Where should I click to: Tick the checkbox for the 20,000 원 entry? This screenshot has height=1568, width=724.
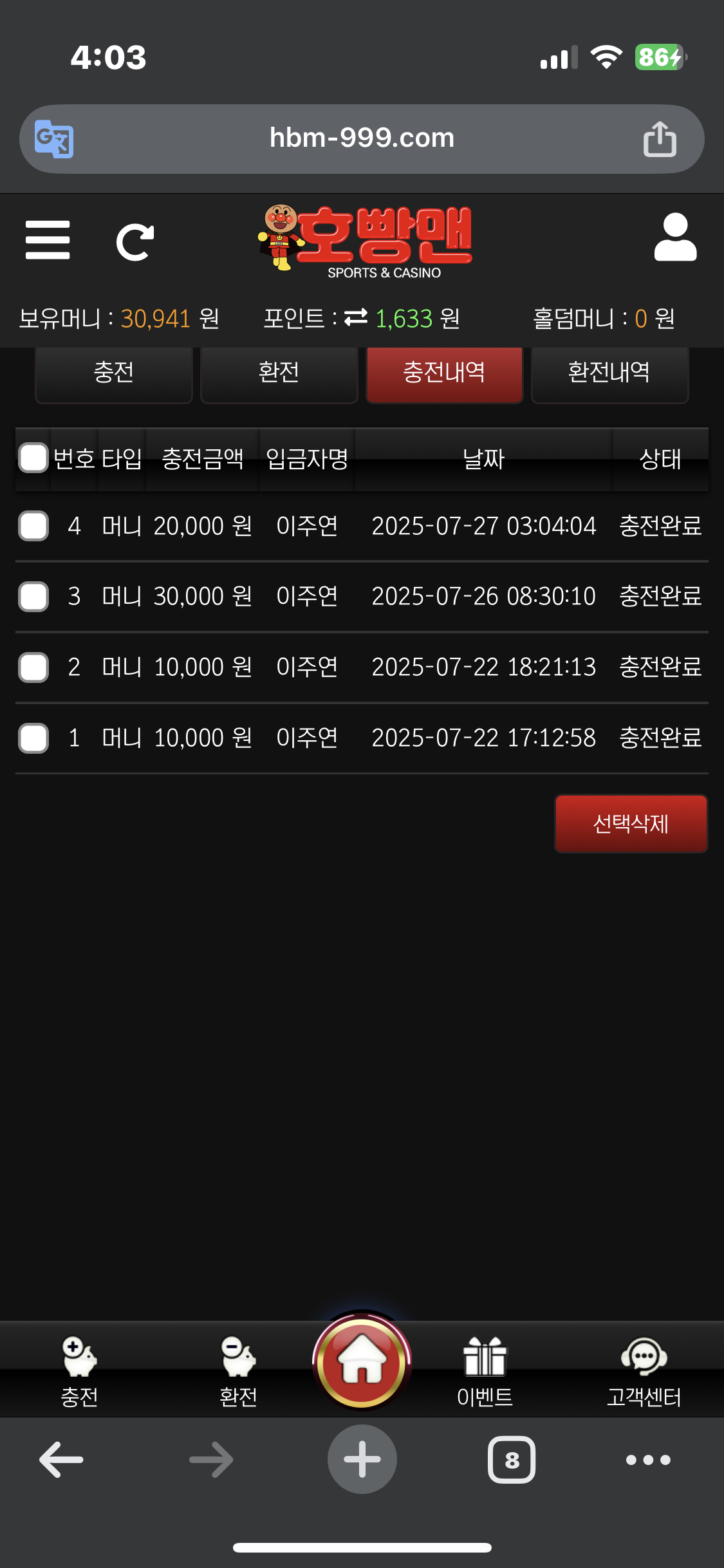click(x=33, y=526)
